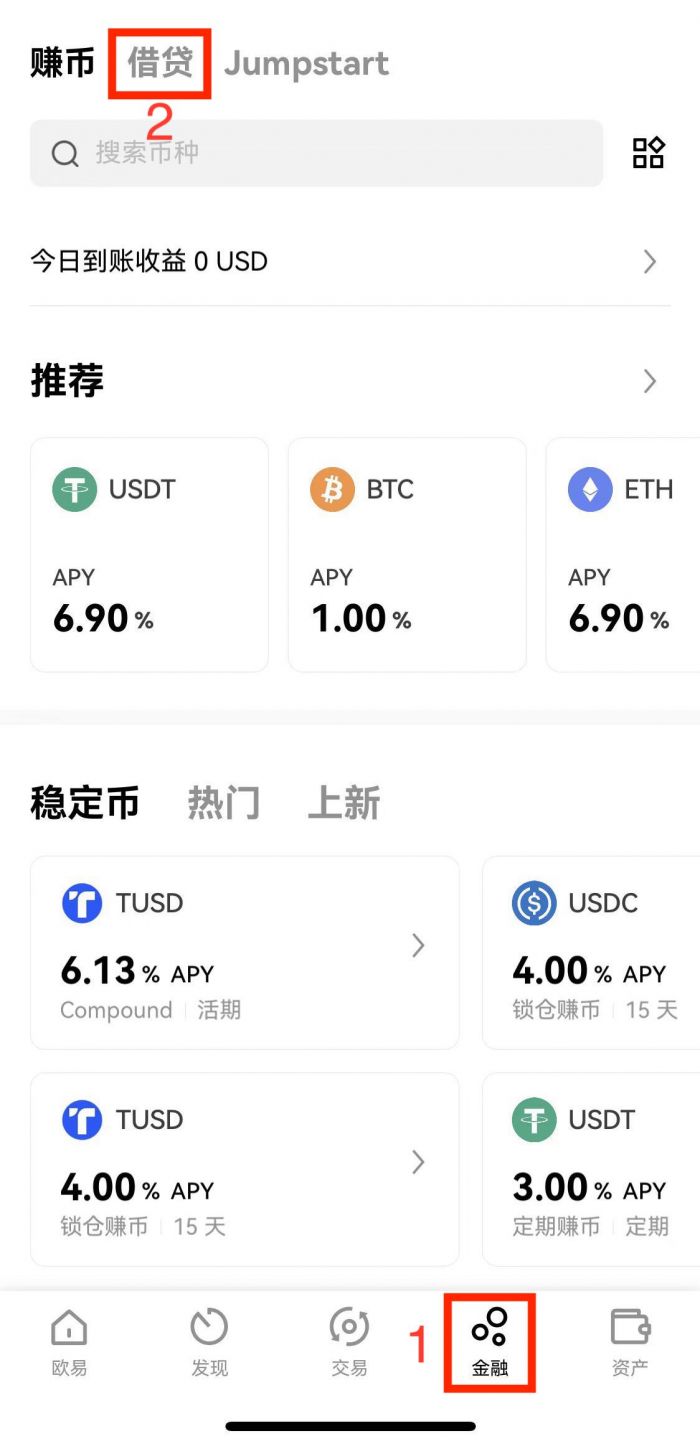The height and width of the screenshot is (1446, 700).
Task: Open 今日到账收益 earnings details
Action: point(349,262)
